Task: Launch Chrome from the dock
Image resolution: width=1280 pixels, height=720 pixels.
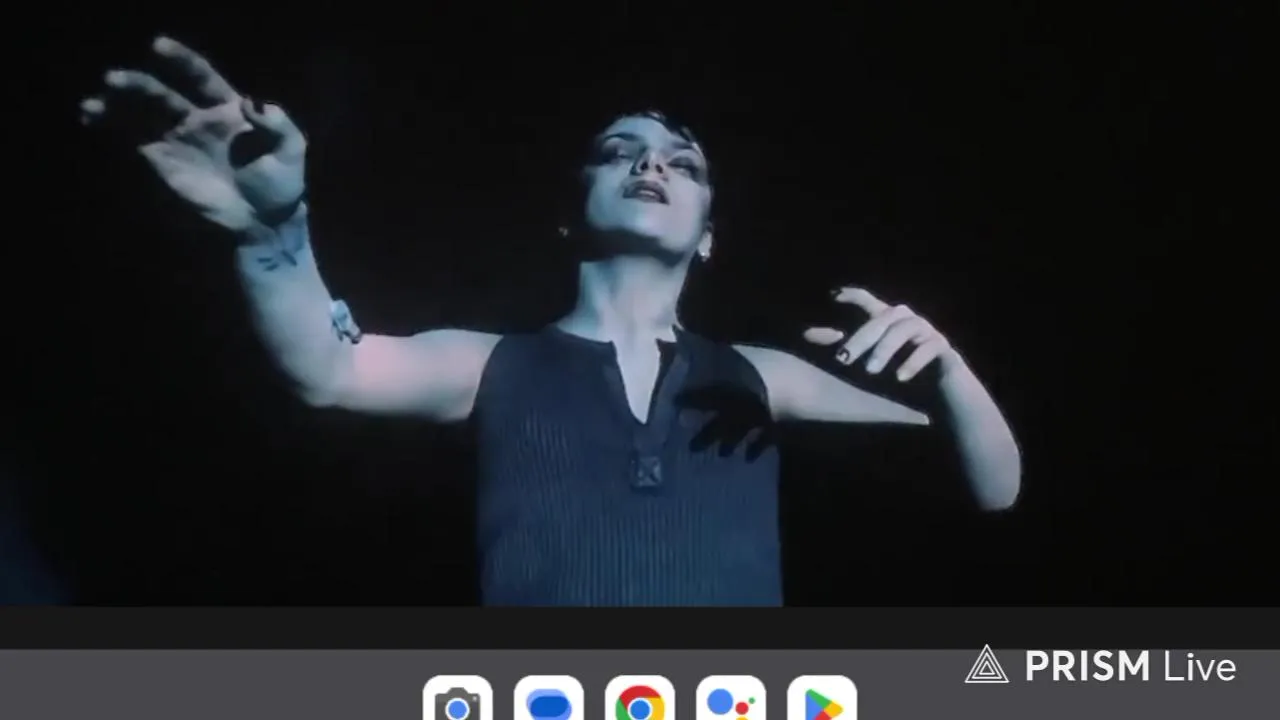Action: point(640,701)
